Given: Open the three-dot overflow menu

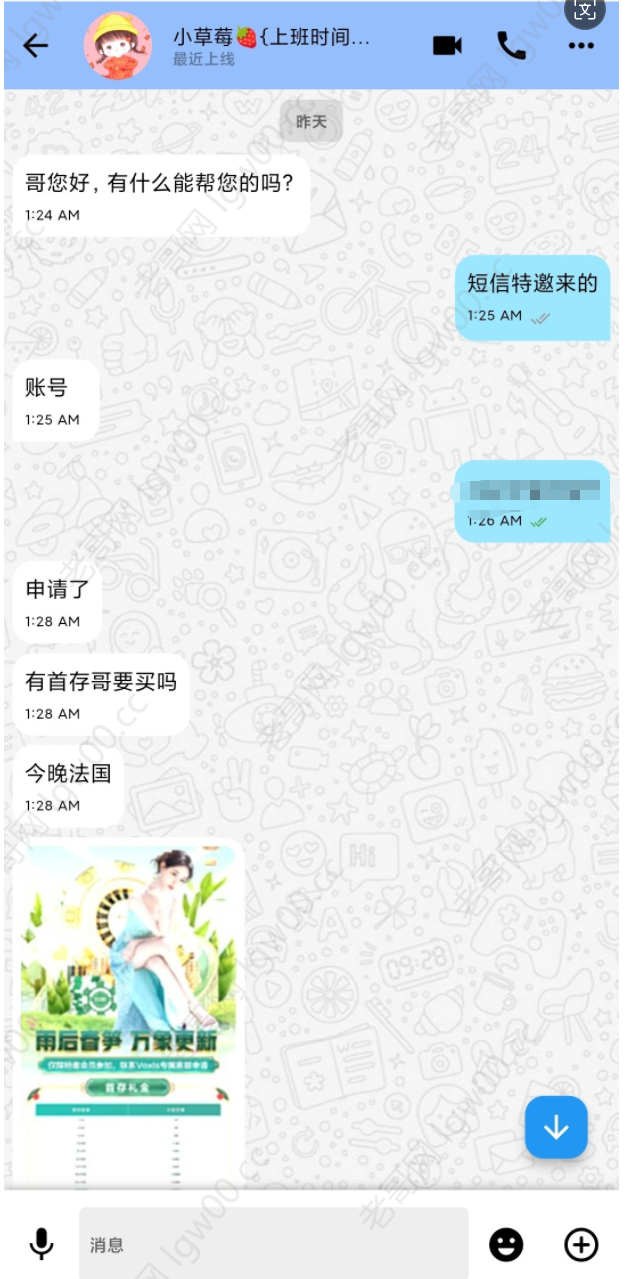Looking at the screenshot, I should 581,46.
